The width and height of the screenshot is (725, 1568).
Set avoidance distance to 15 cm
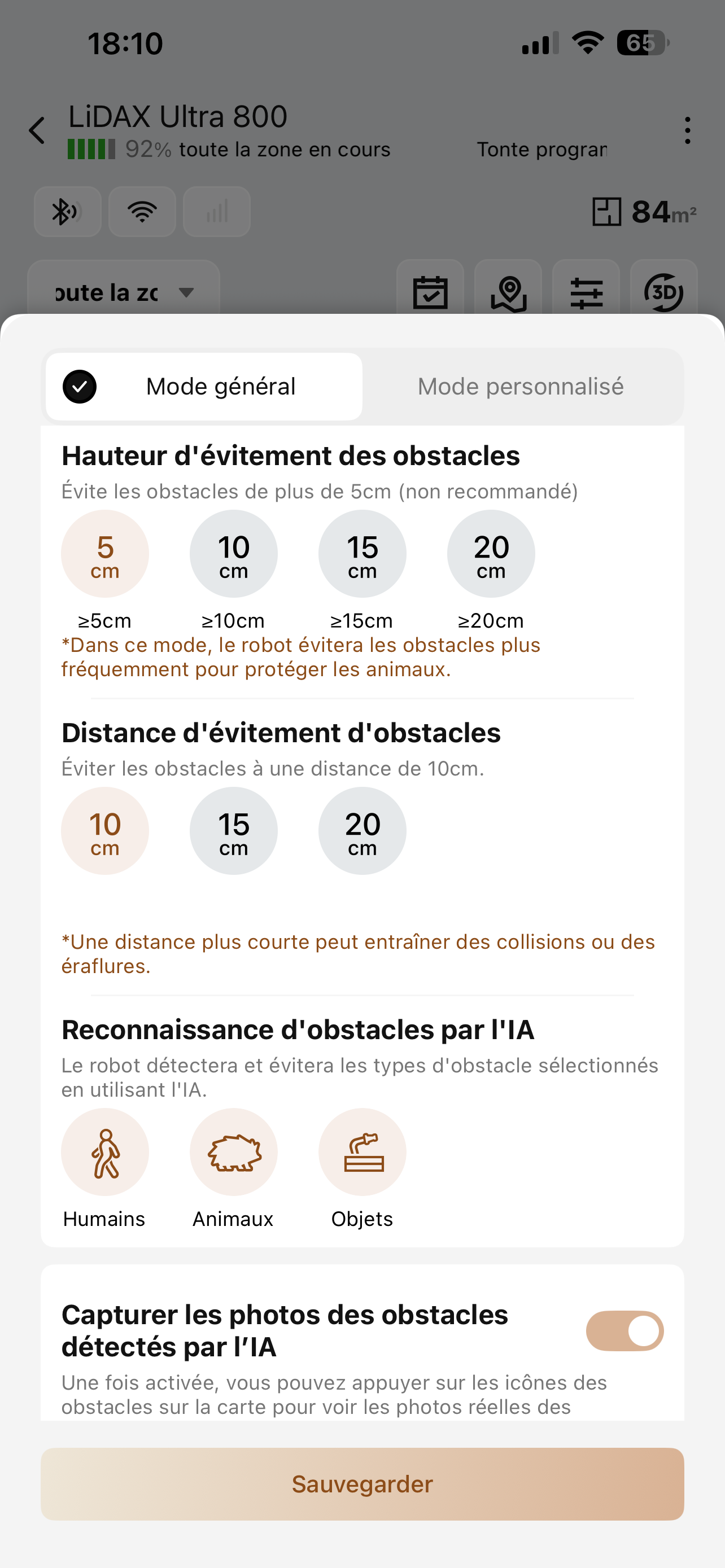(234, 831)
